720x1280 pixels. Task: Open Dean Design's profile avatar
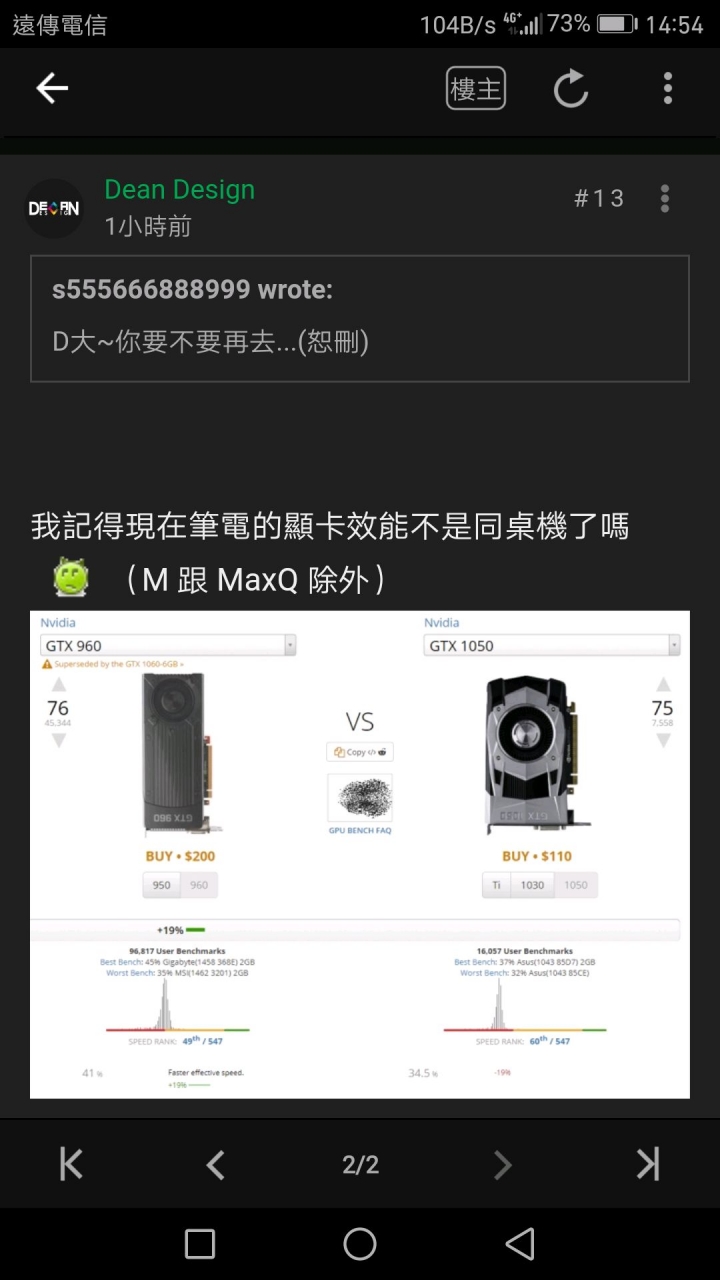click(54, 208)
